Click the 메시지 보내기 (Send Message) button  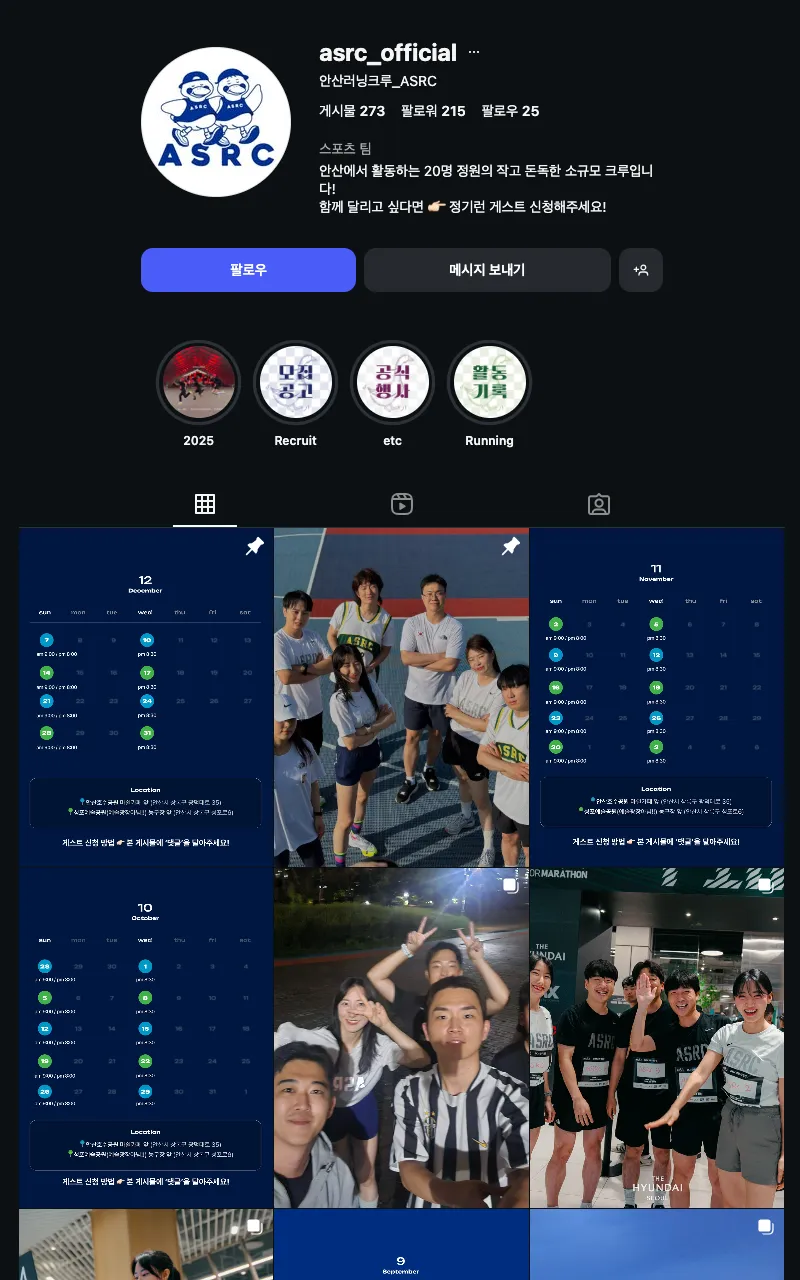pos(487,269)
